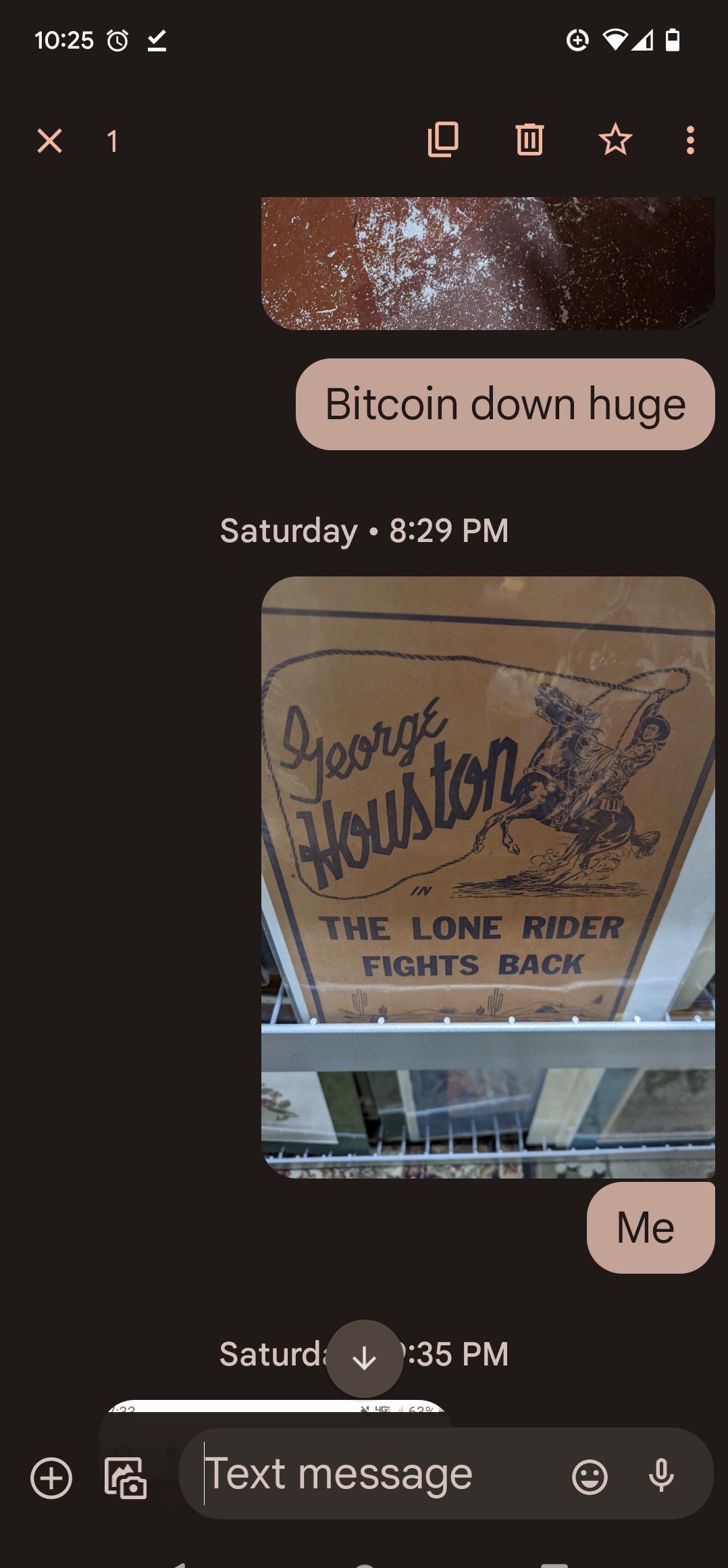The width and height of the screenshot is (728, 1568).
Task: Focus the Text message field
Action: pyautogui.click(x=378, y=1474)
